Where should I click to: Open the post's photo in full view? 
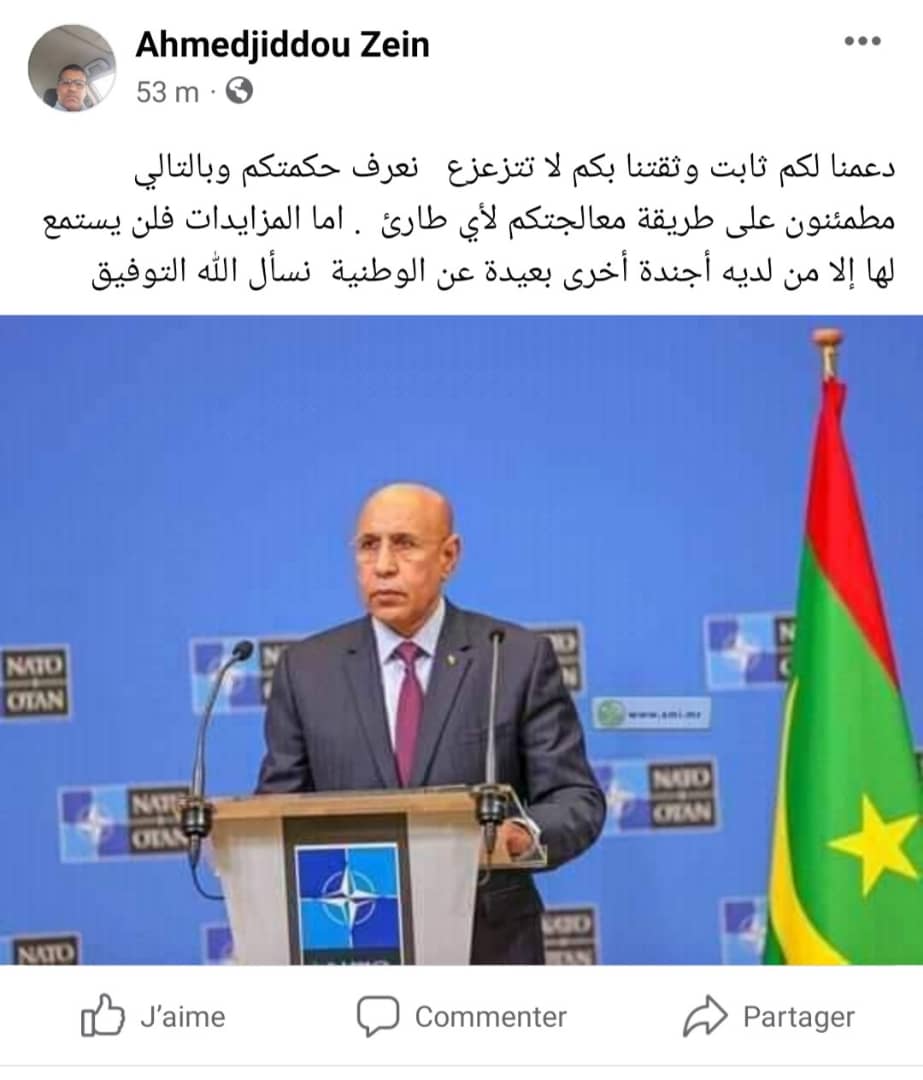[x=461, y=640]
